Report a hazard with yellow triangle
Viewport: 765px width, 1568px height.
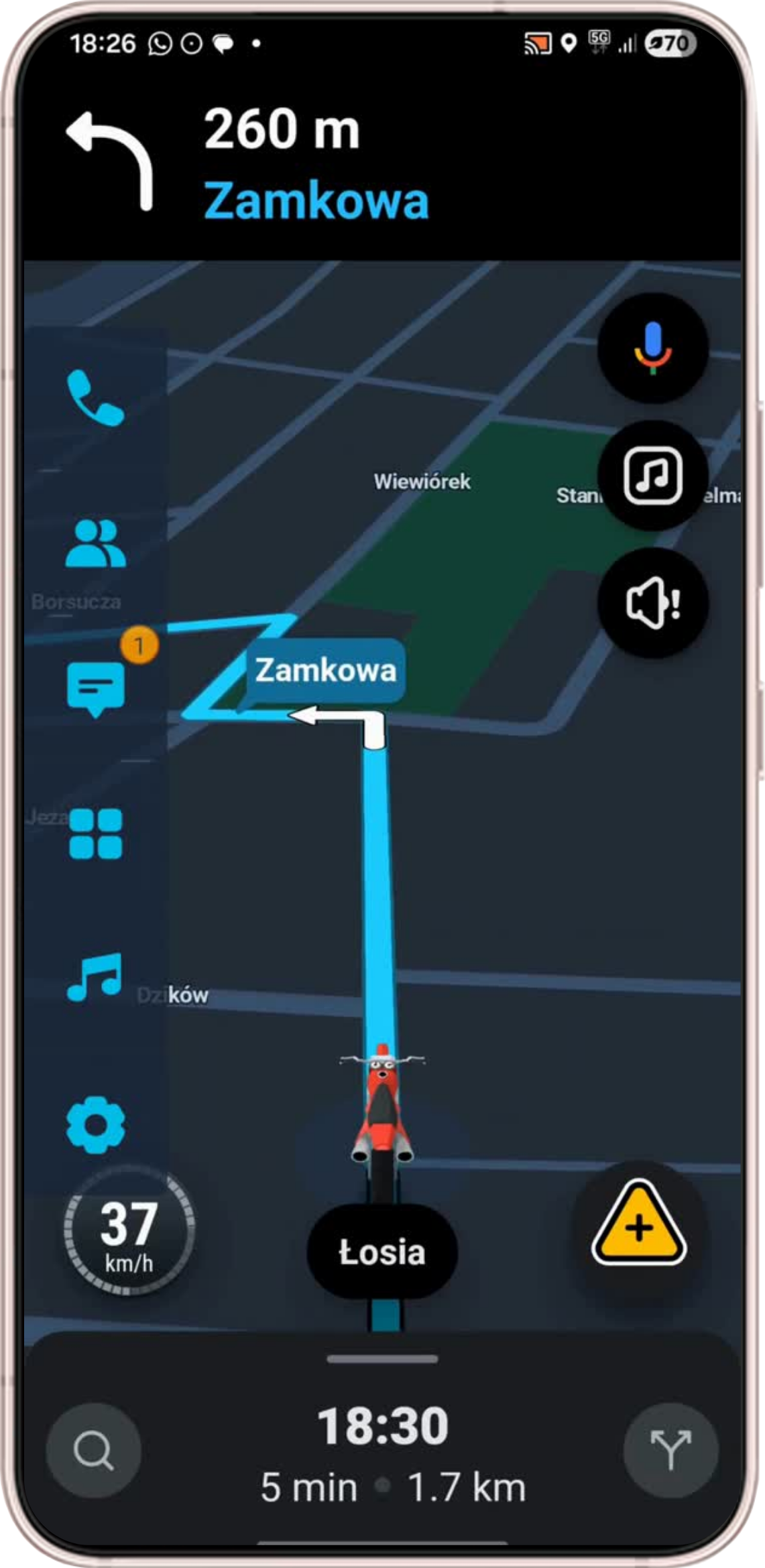click(639, 1228)
